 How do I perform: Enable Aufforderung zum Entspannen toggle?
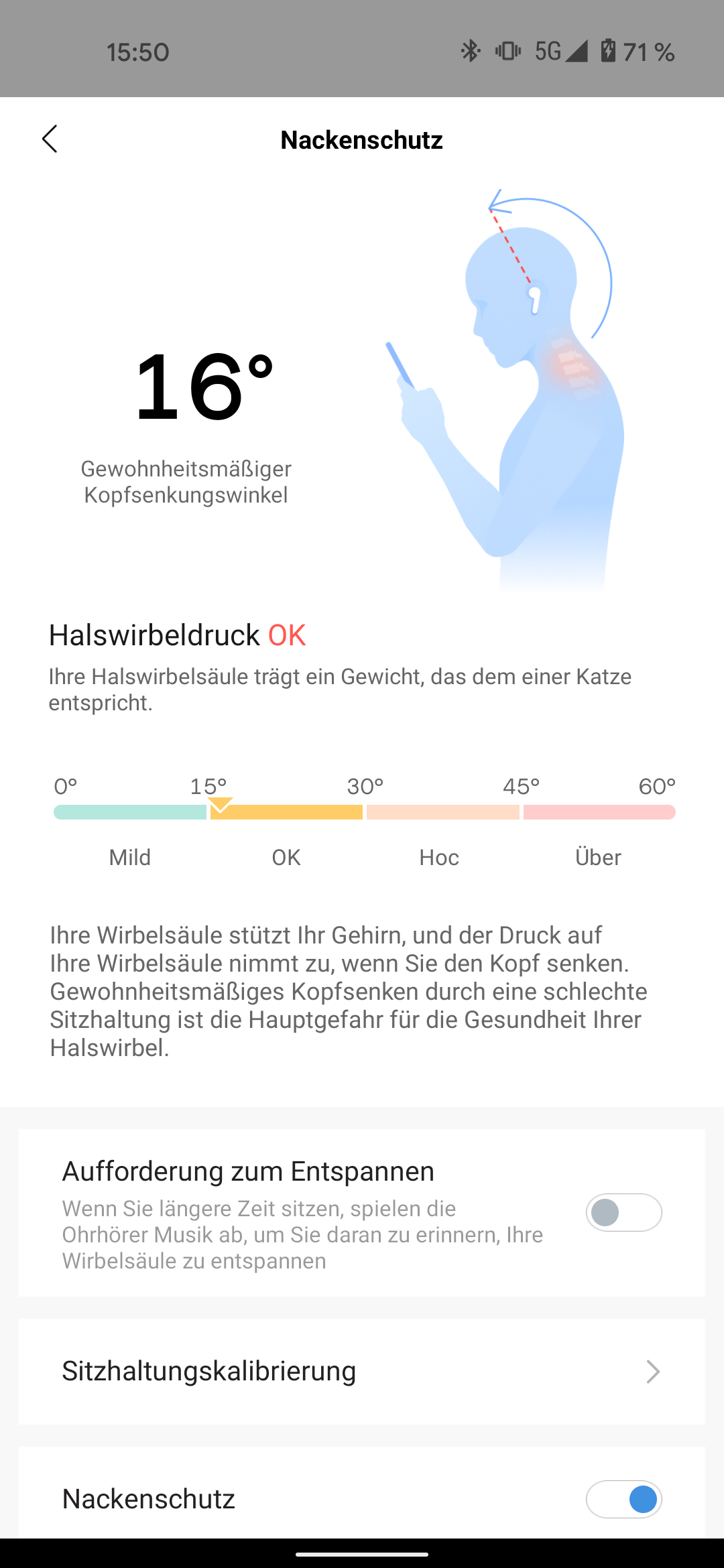coord(623,1212)
